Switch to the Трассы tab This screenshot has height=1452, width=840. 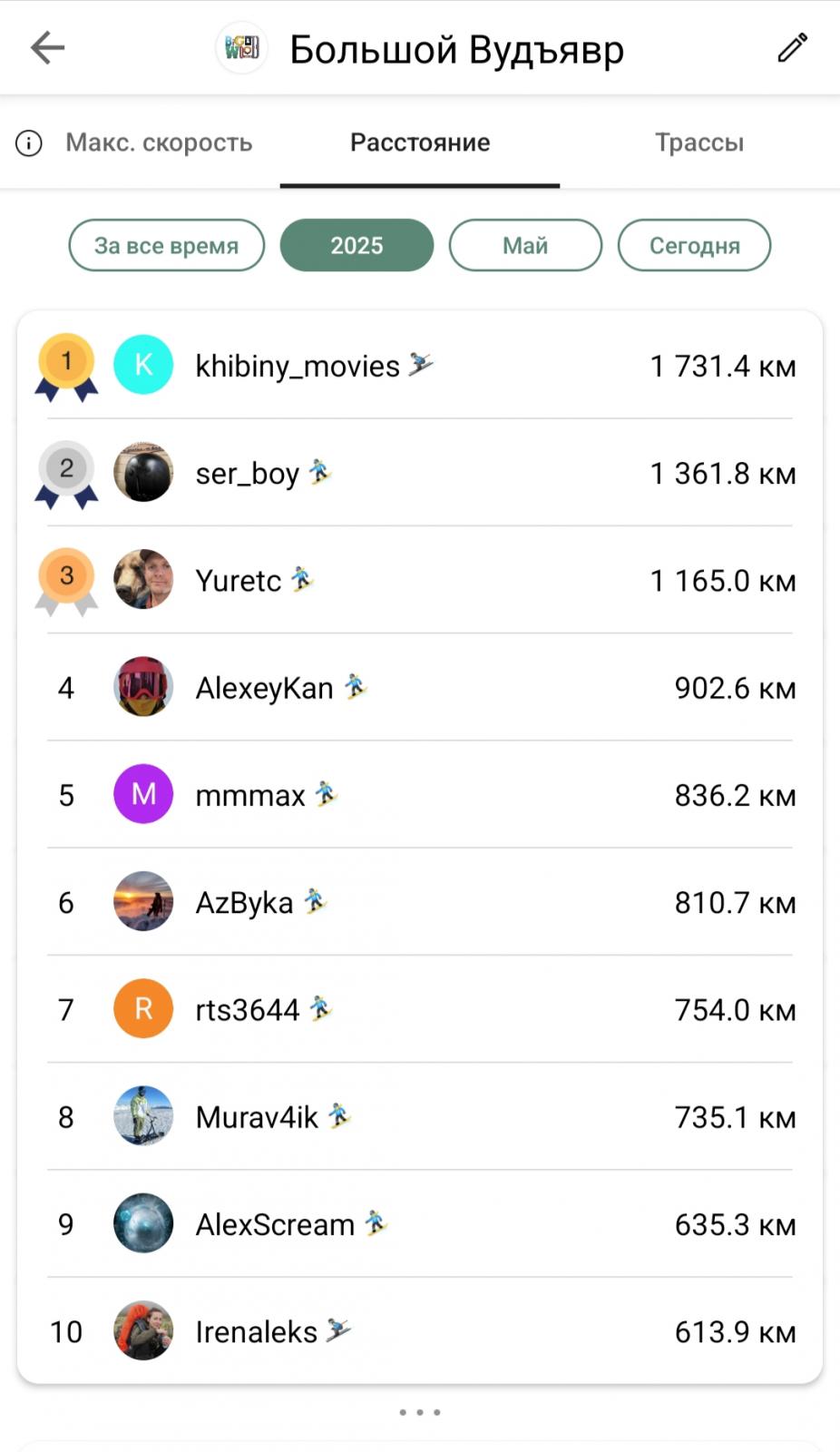(x=699, y=142)
